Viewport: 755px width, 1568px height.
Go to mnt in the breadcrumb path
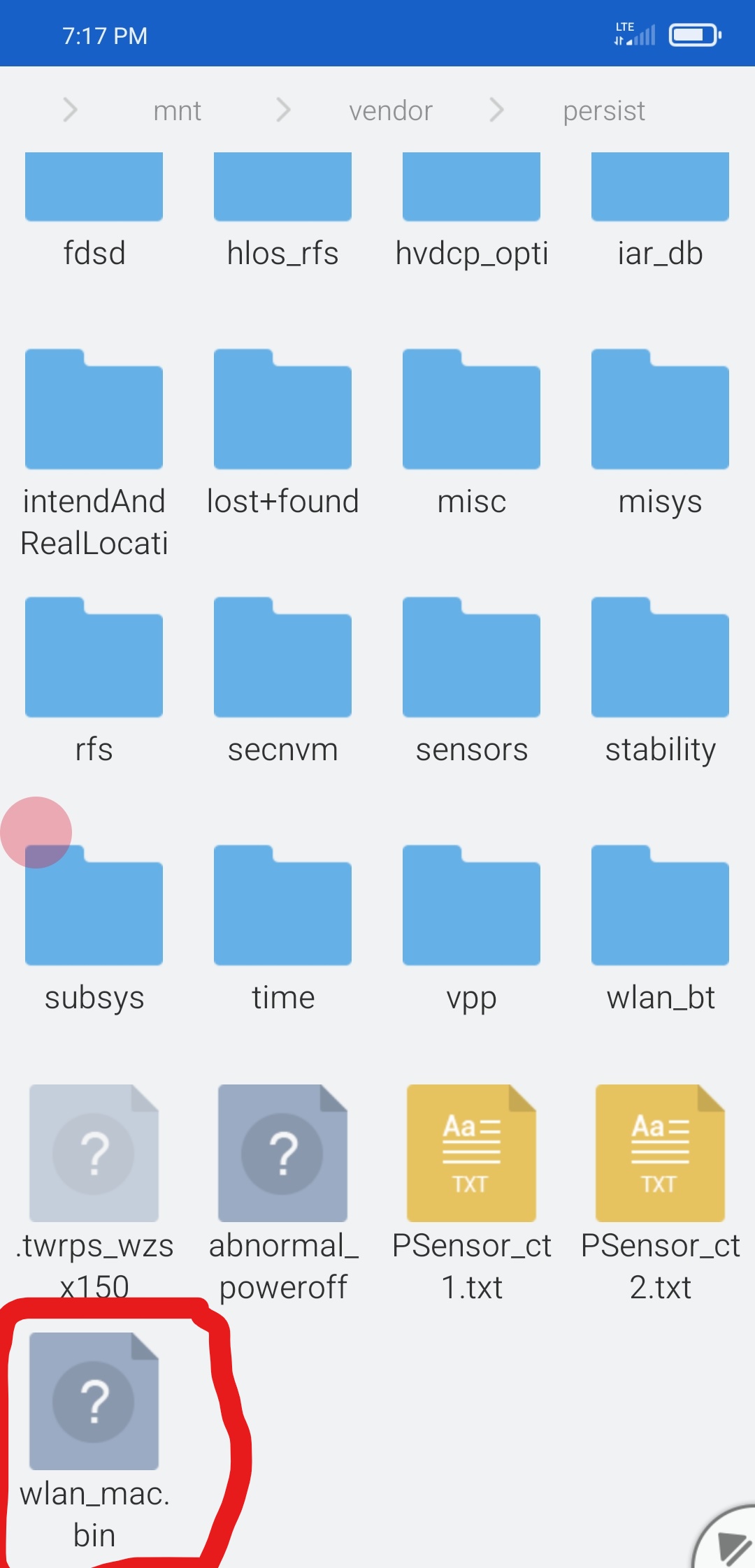pyautogui.click(x=177, y=110)
